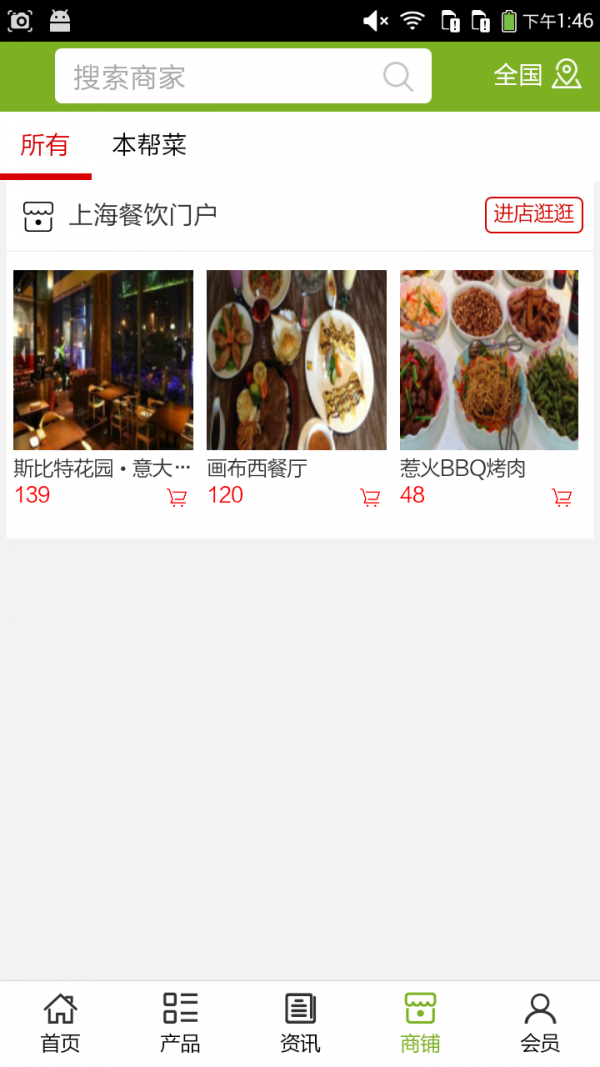Viewport: 600px width, 1067px height.
Task: Select the 所有 tab
Action: tap(45, 145)
